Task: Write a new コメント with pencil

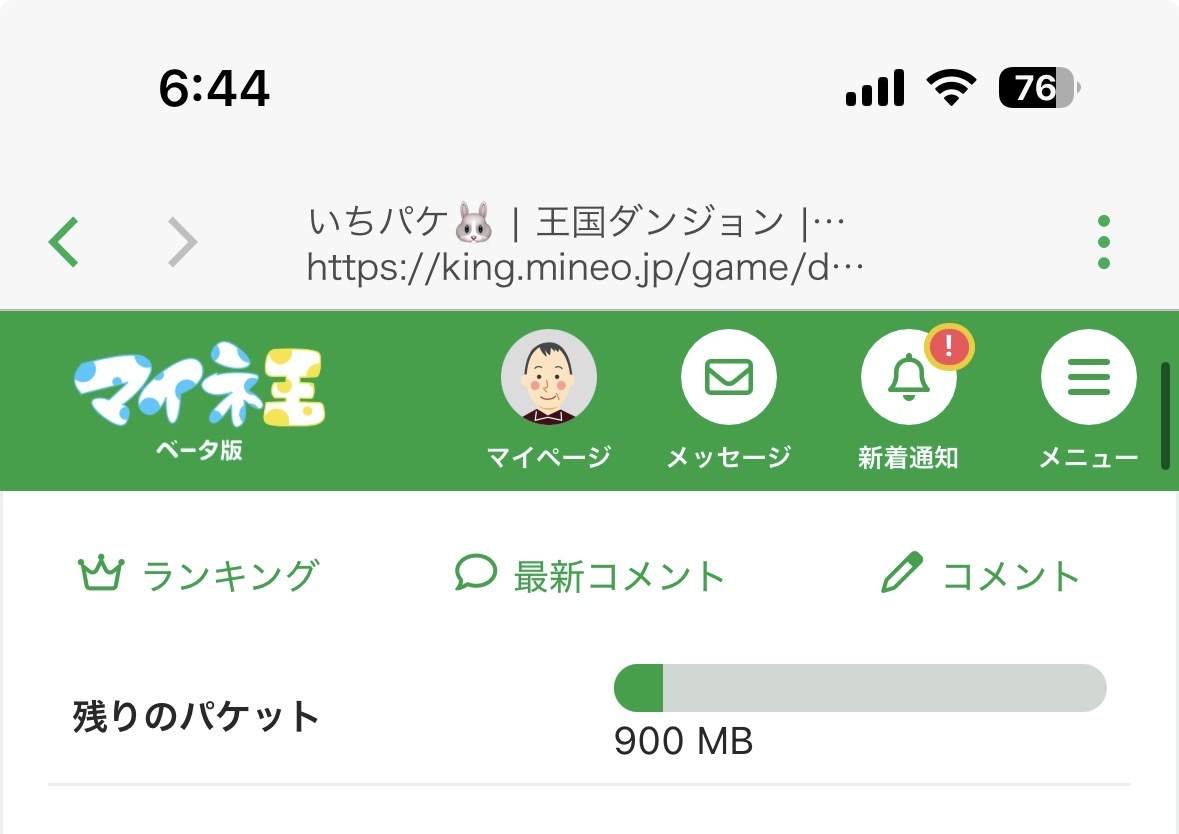Action: point(980,575)
